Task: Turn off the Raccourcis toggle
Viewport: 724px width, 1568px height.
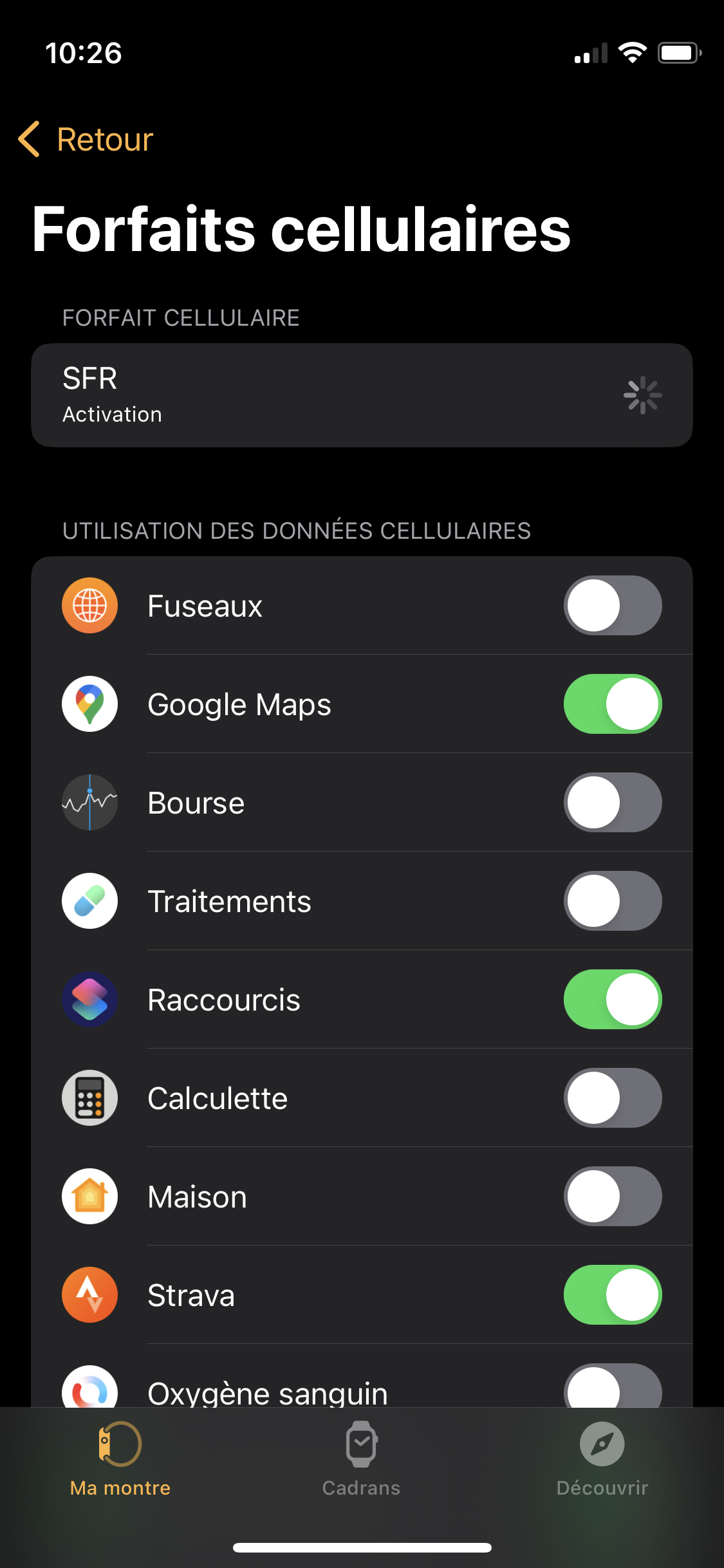Action: tap(612, 1000)
